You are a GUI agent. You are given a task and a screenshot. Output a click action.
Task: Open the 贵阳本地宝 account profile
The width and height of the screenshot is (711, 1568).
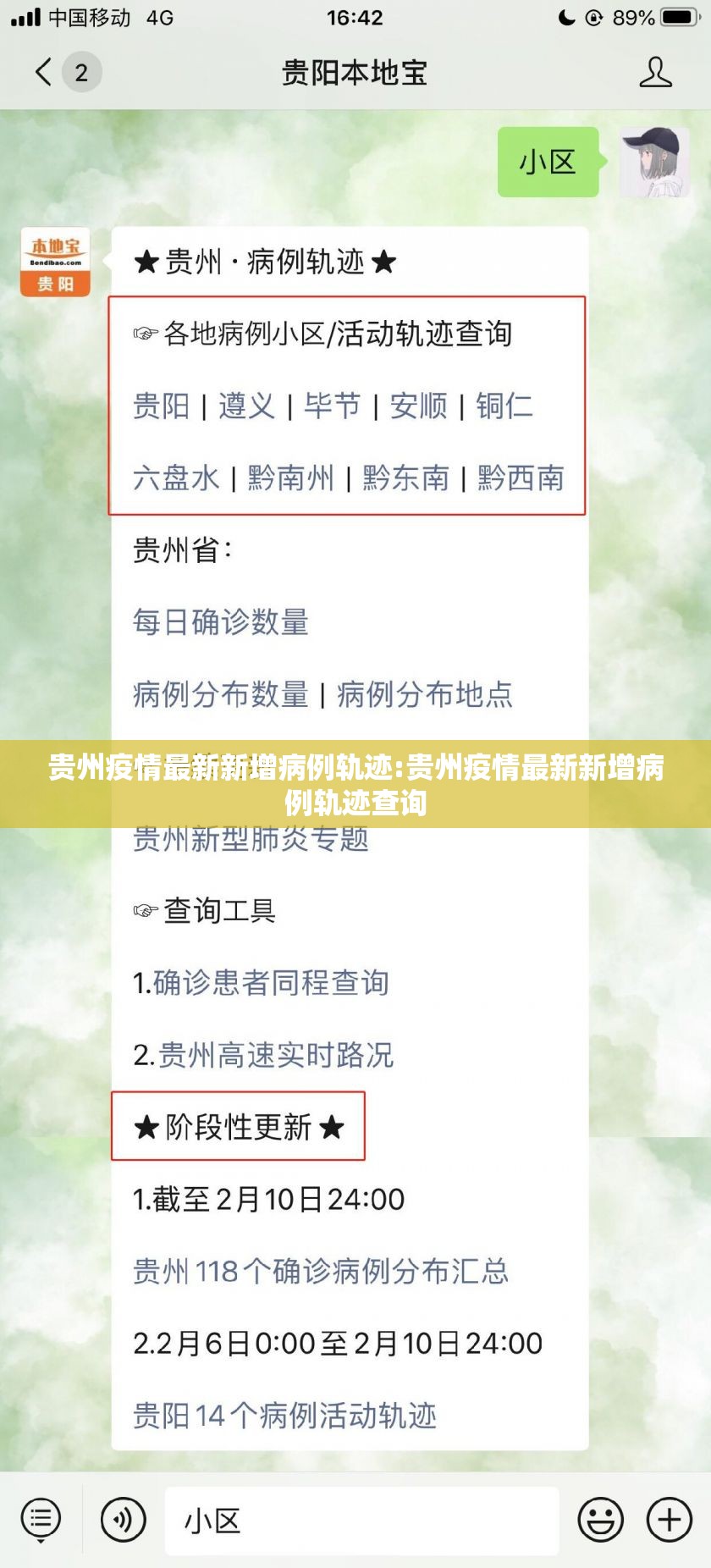click(655, 73)
